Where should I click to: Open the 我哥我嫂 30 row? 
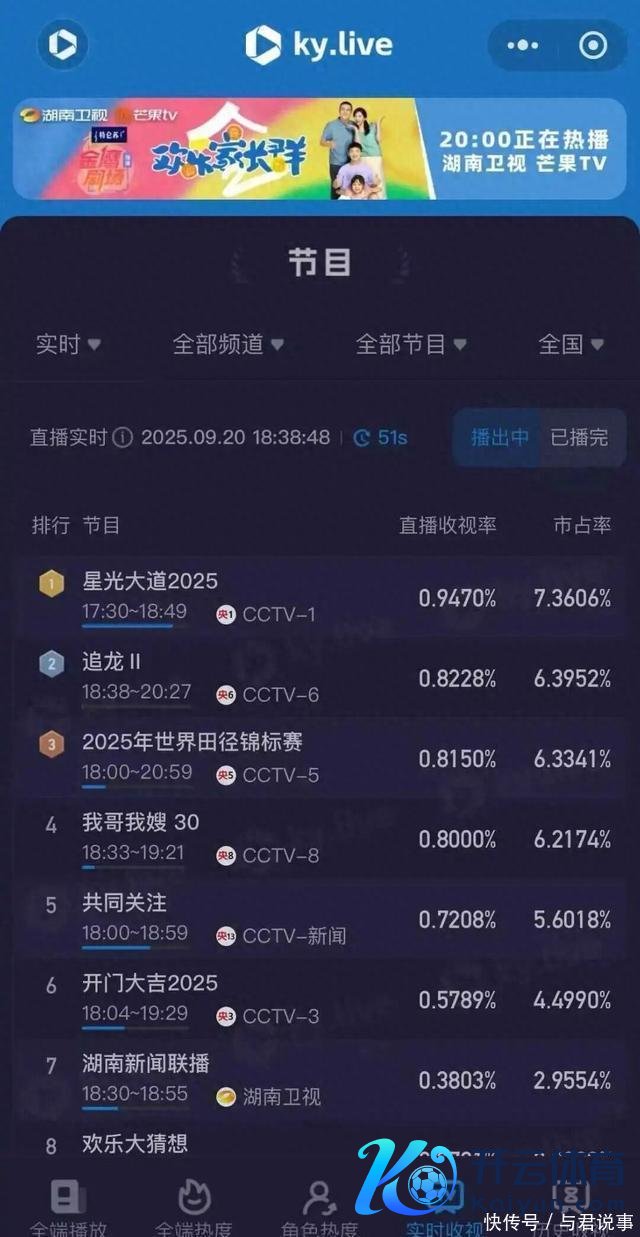tap(320, 838)
